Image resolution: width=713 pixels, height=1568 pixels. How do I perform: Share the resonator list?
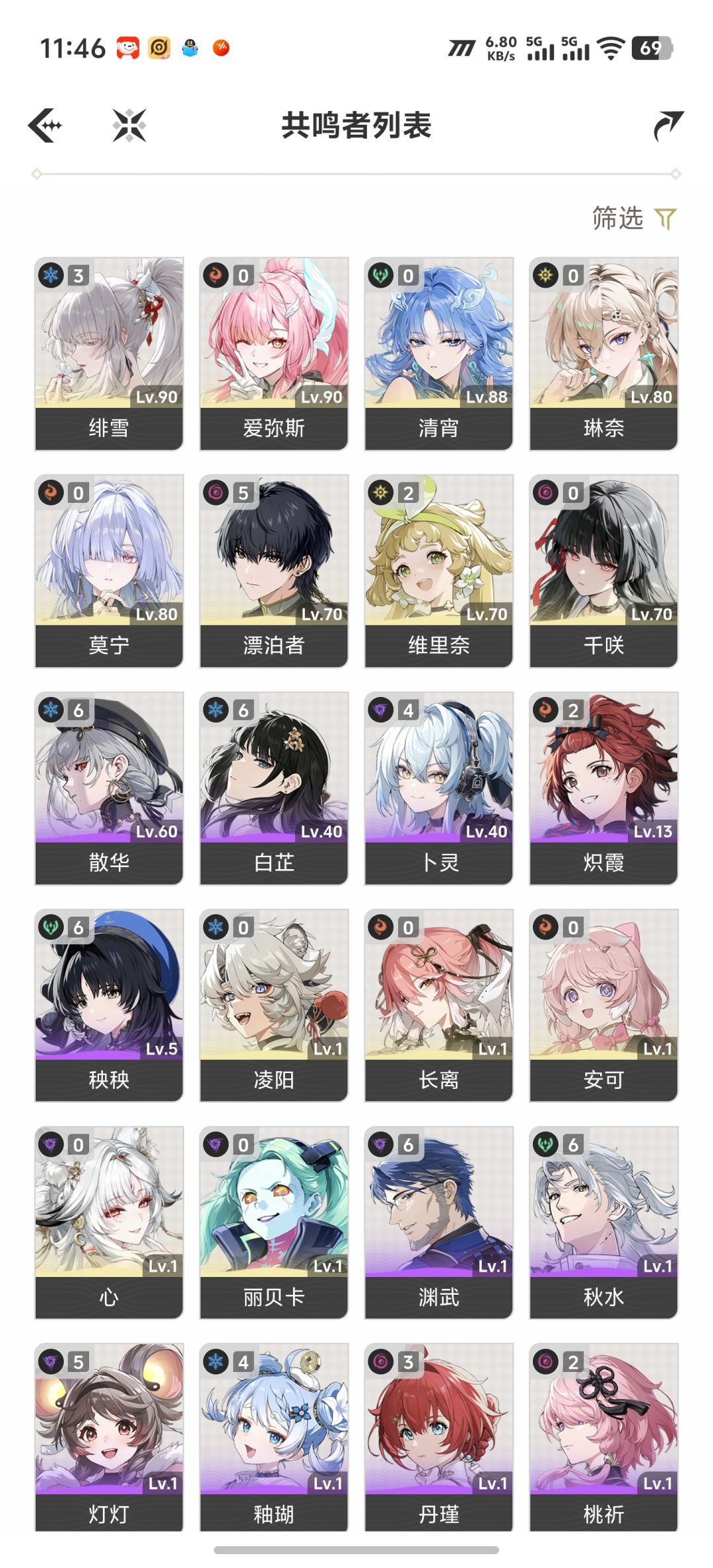coord(668,125)
